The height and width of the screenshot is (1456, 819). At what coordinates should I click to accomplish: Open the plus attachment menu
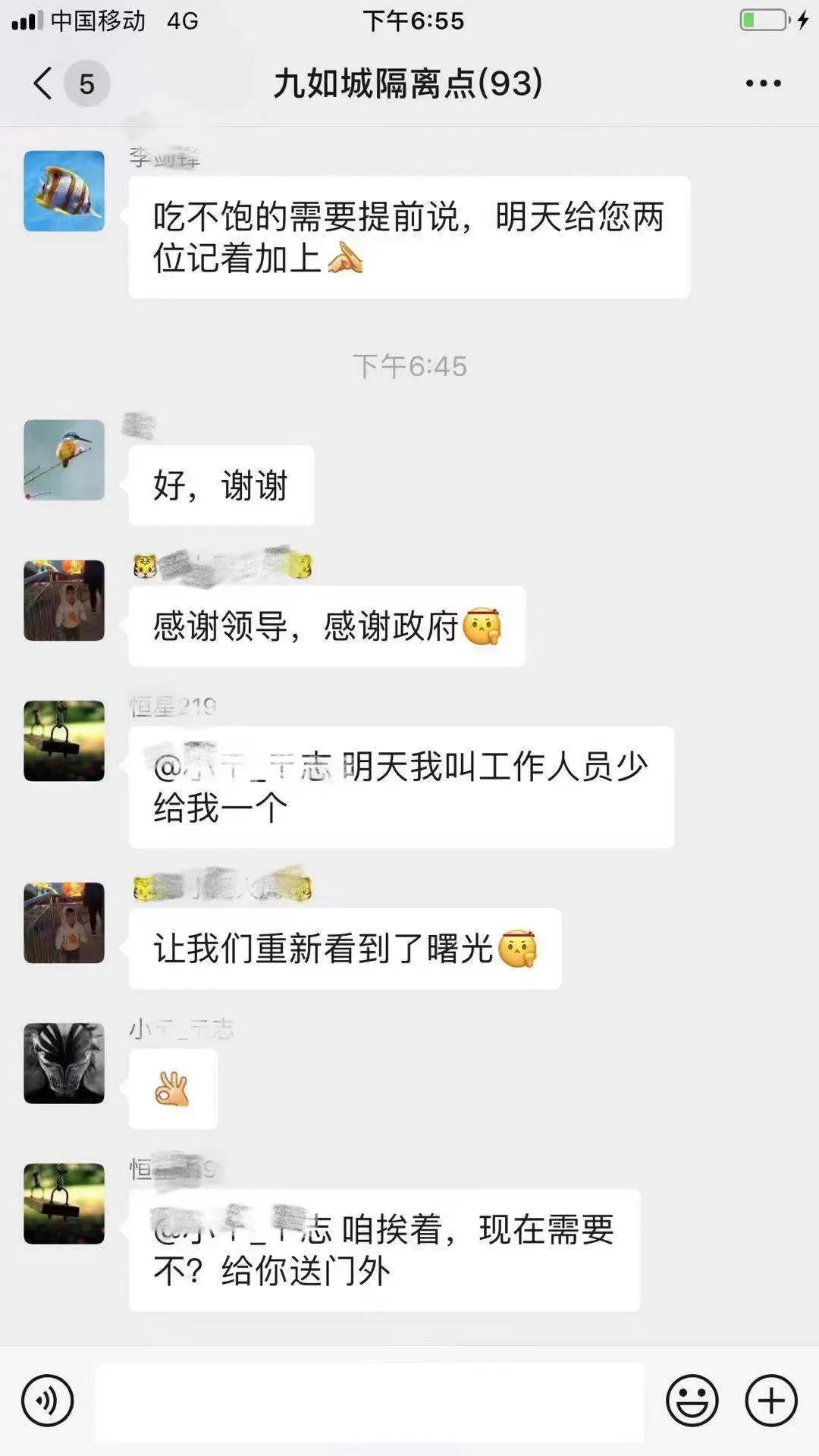[771, 1401]
